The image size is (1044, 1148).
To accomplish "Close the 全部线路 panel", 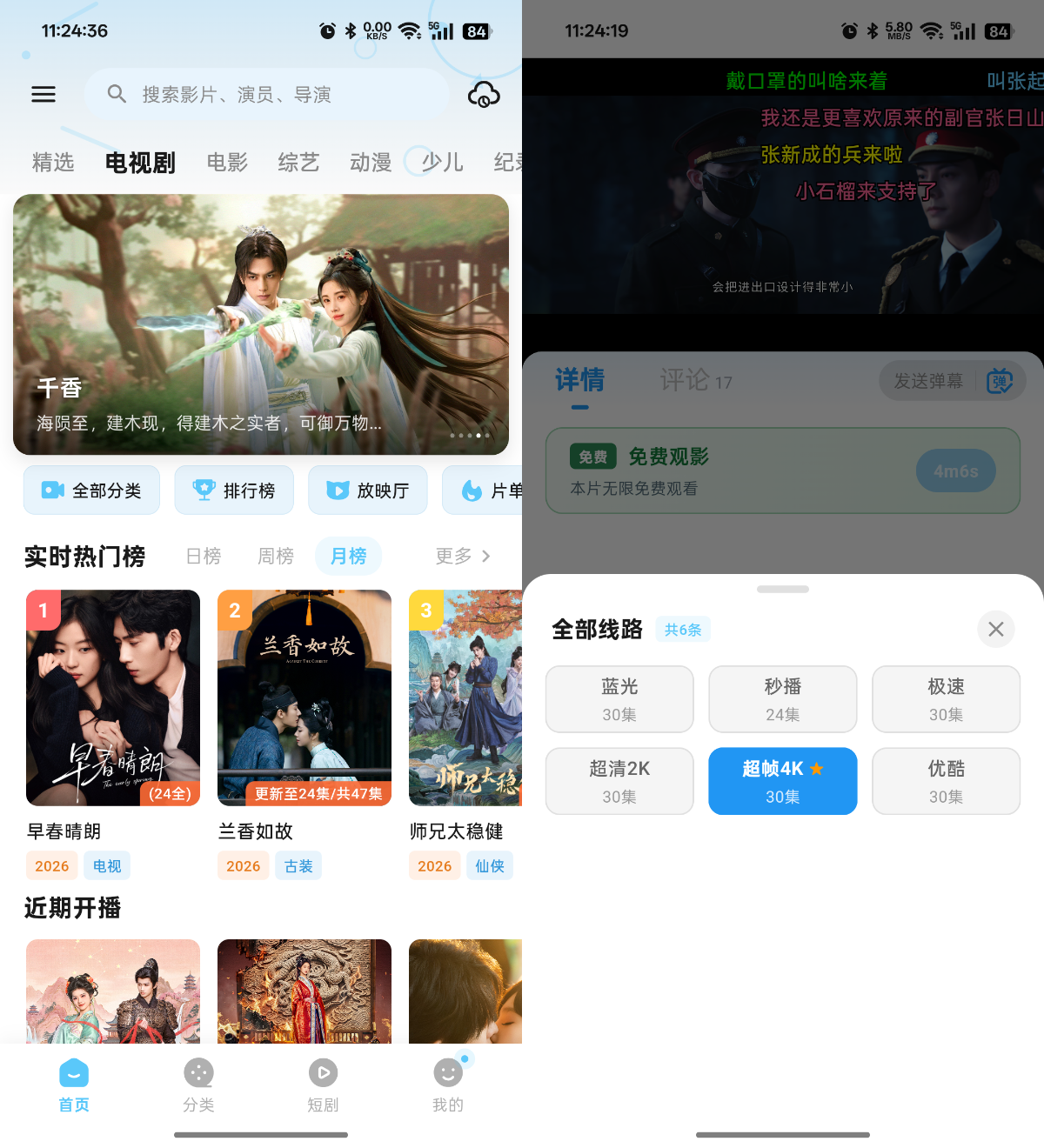I will coord(996,629).
